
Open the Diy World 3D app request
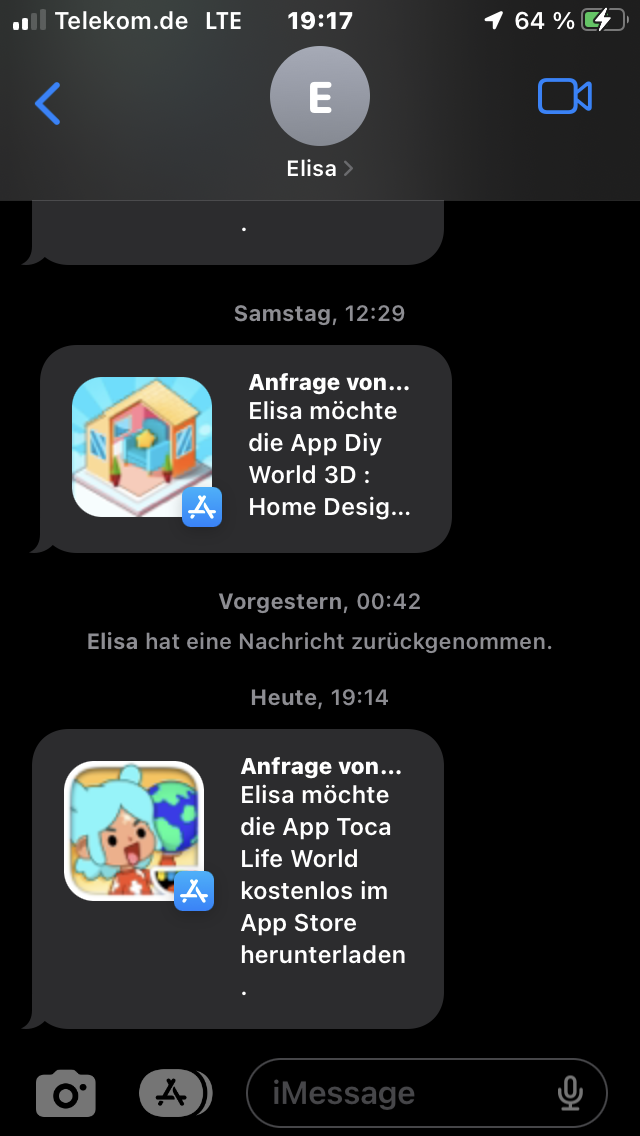[245, 447]
